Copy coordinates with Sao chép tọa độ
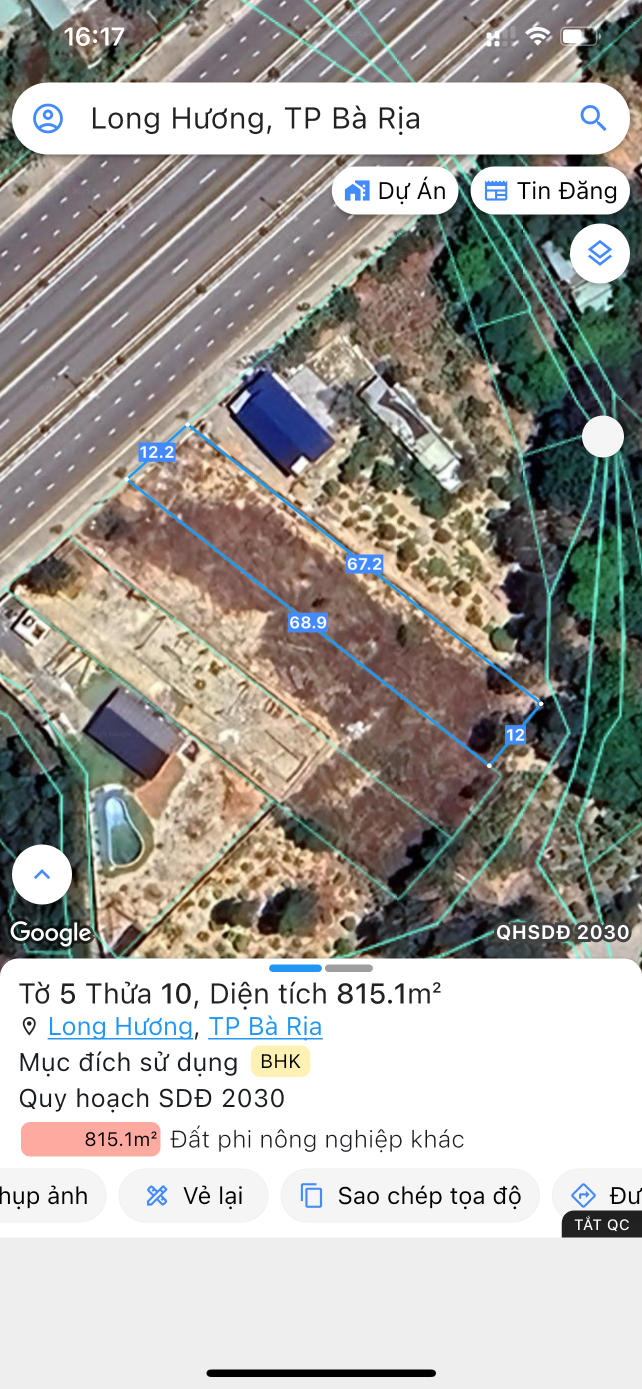The image size is (642, 1389). tap(410, 1196)
